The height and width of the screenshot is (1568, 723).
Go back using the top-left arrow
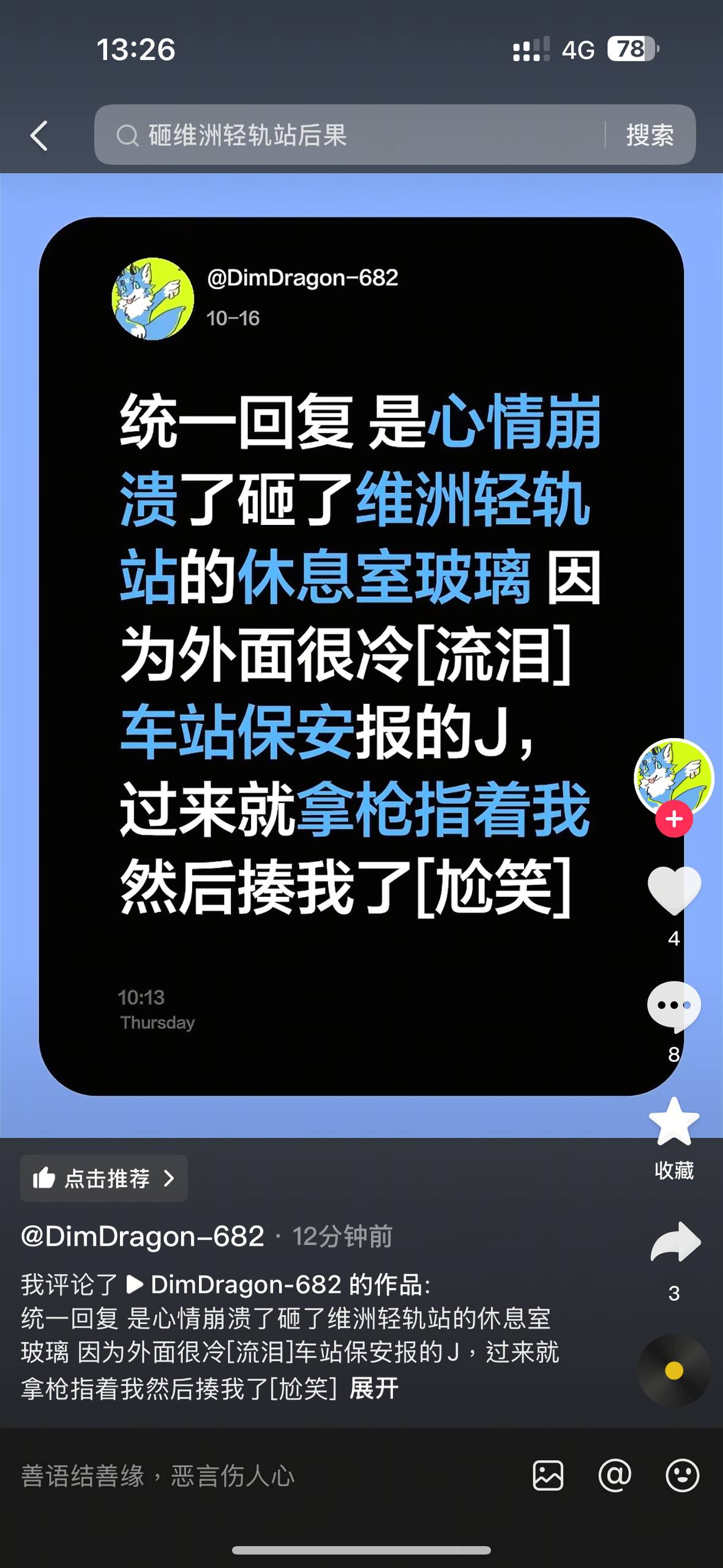[x=39, y=135]
